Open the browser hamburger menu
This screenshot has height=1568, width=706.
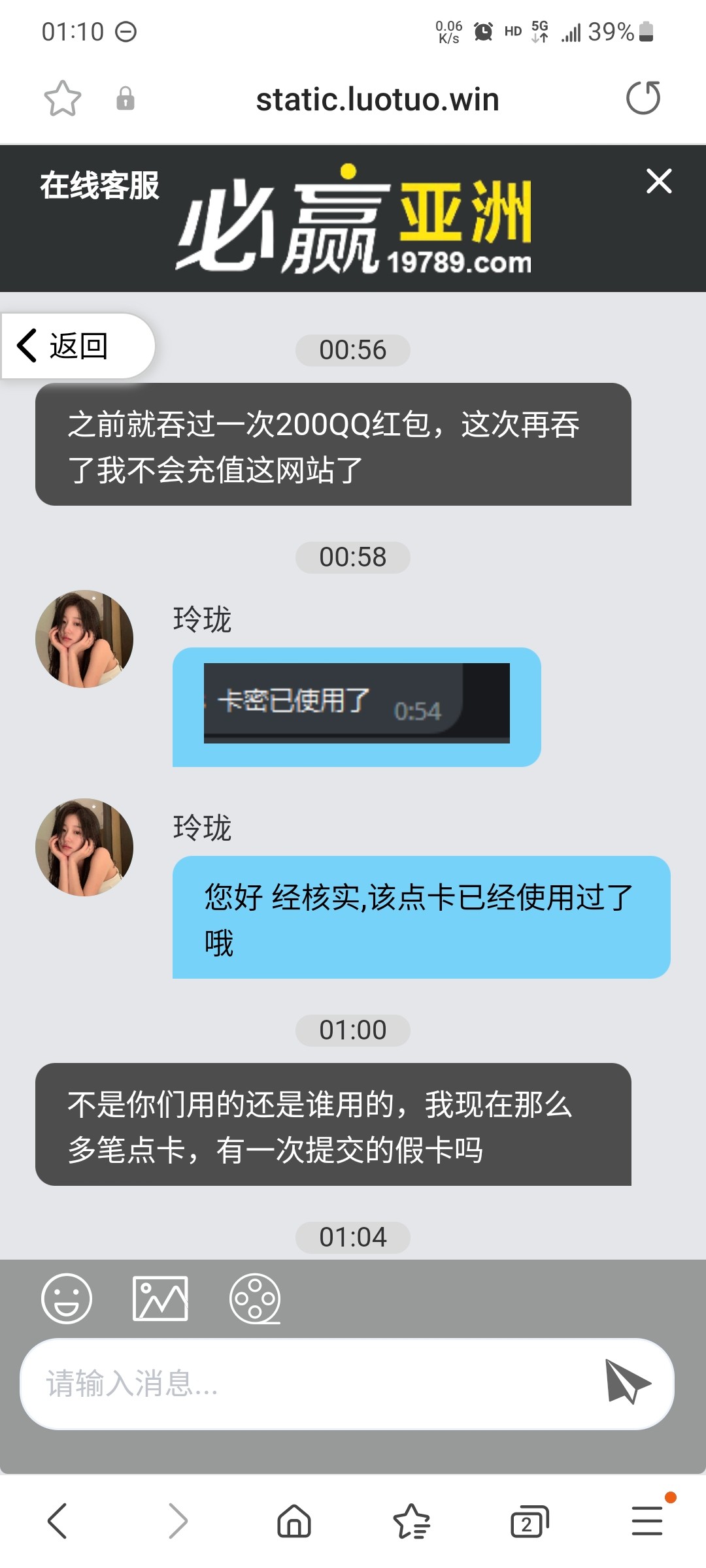point(647,1520)
